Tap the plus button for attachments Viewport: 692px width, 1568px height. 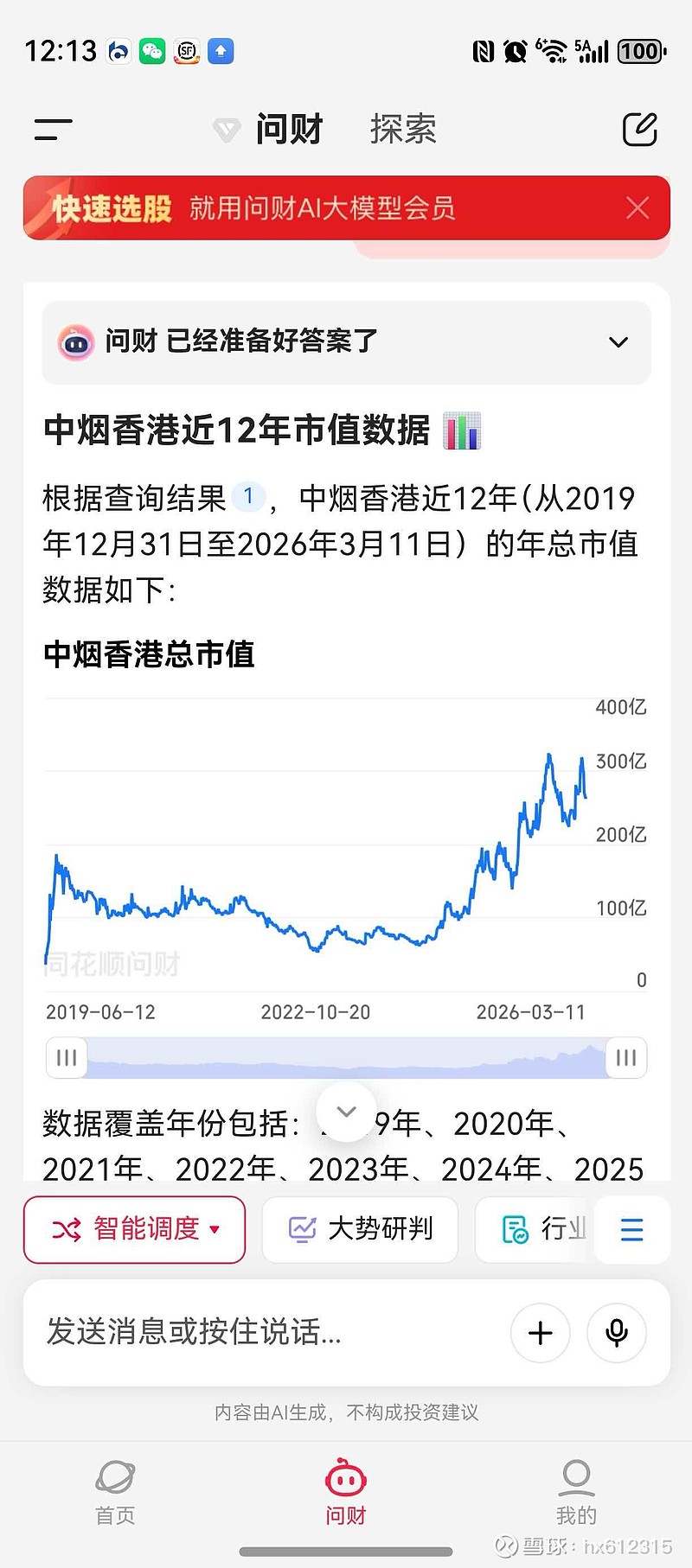[x=540, y=1333]
